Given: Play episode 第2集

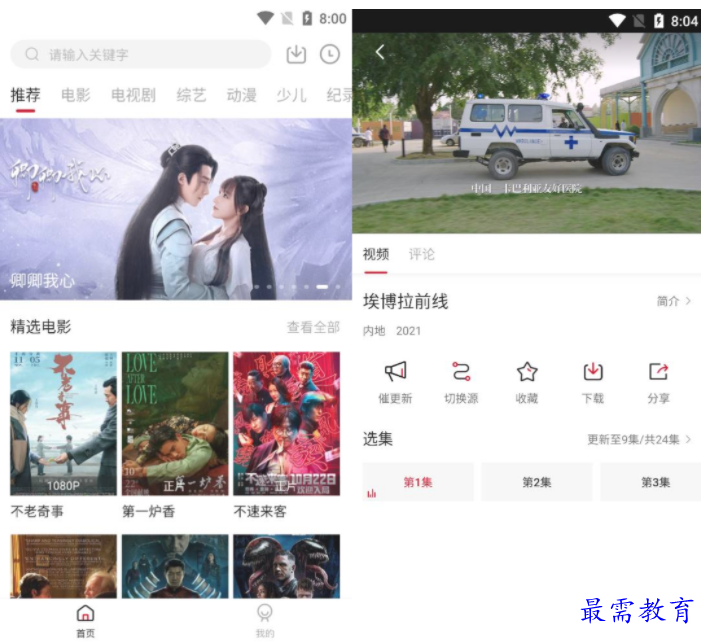Looking at the screenshot, I should pos(536,482).
